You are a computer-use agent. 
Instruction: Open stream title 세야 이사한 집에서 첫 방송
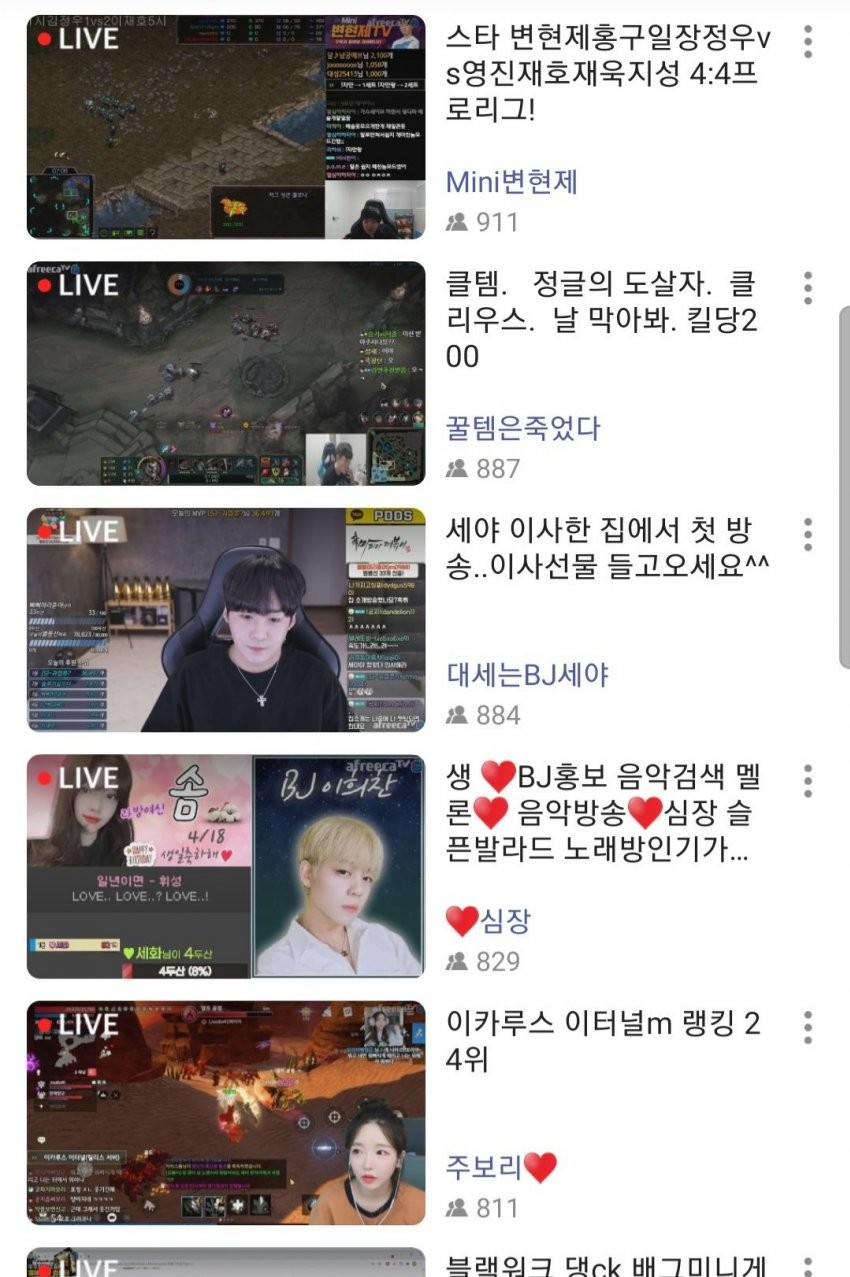coord(608,548)
